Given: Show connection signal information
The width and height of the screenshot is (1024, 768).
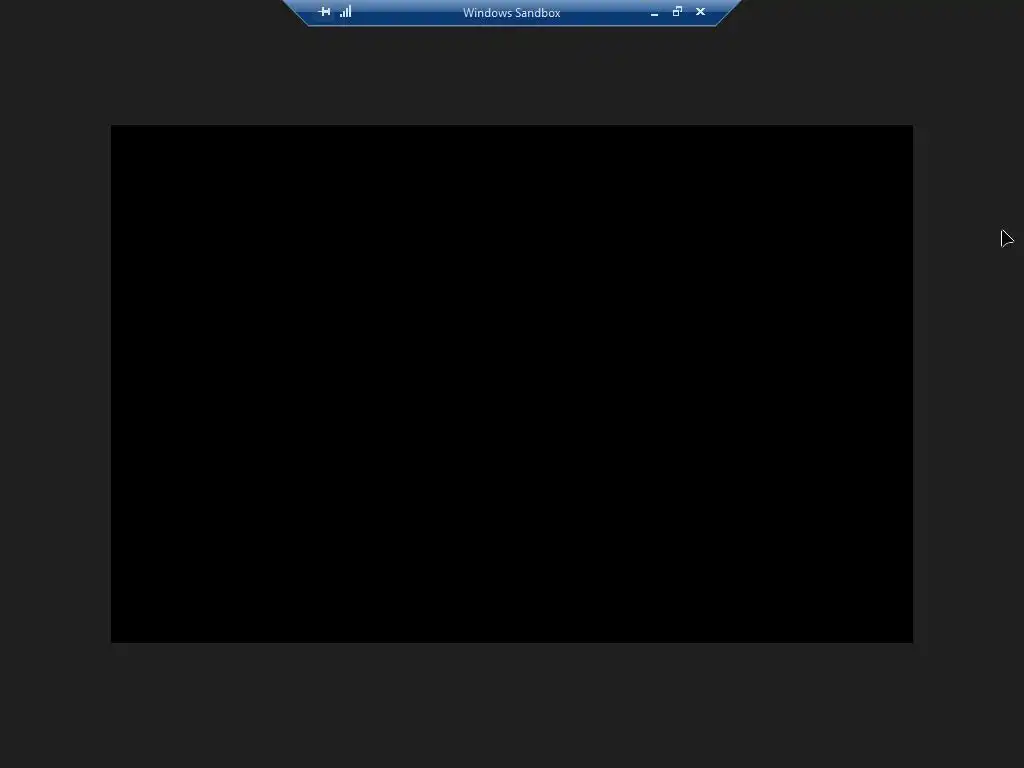Looking at the screenshot, I should [346, 12].
